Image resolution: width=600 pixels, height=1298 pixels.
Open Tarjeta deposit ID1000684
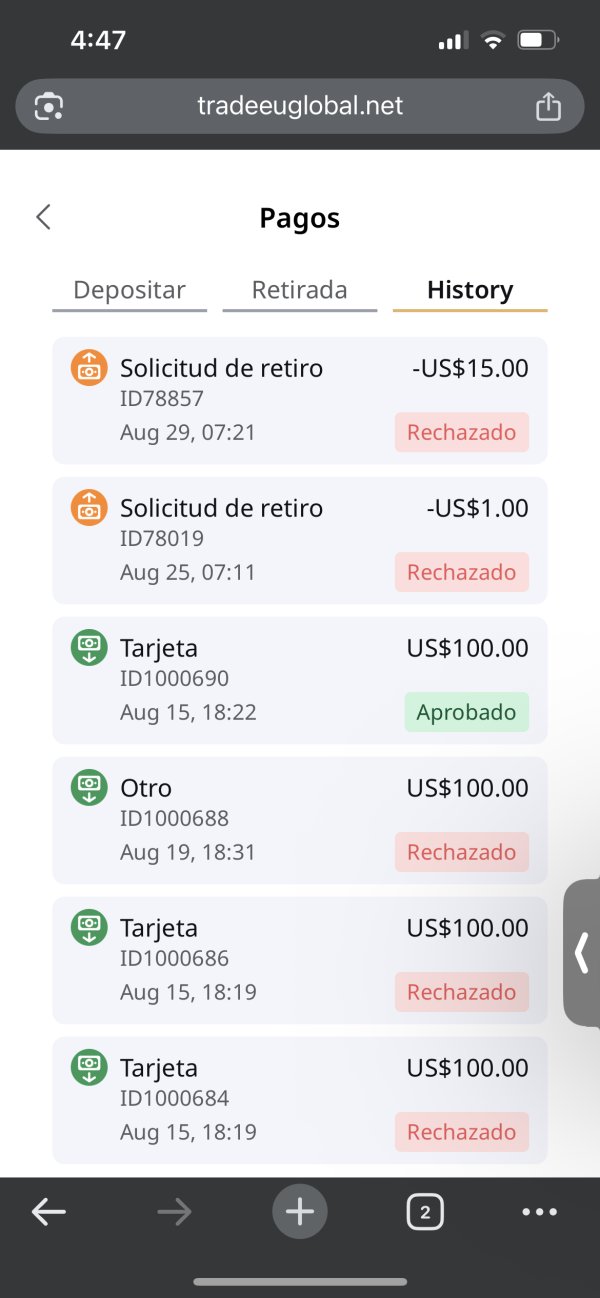tap(300, 1100)
